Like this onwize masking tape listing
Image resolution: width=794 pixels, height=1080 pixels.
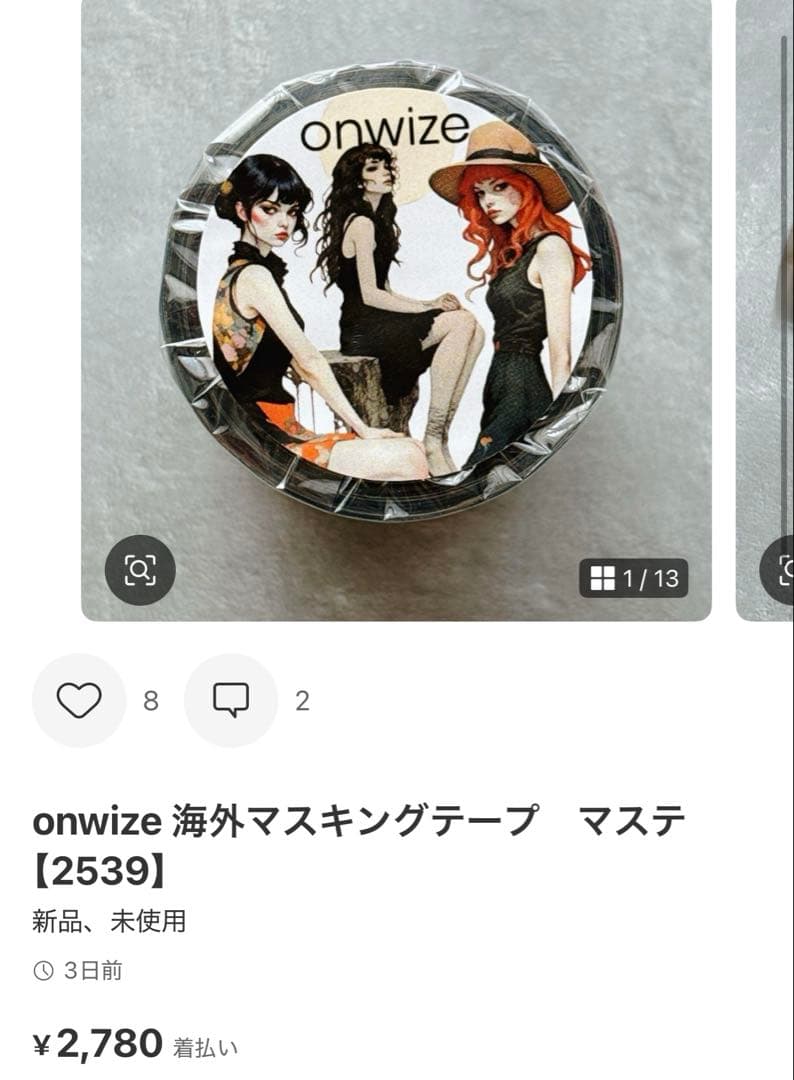pyautogui.click(x=79, y=700)
